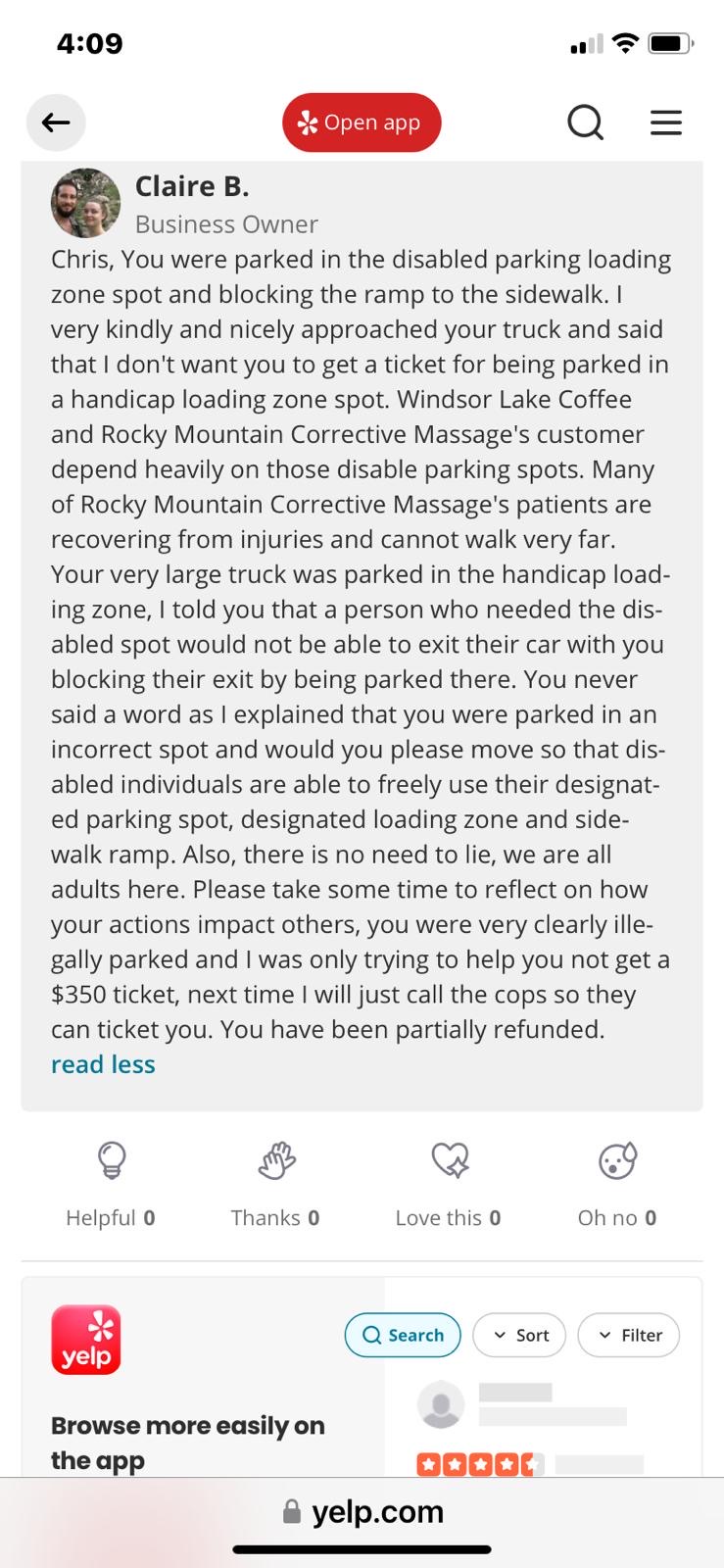724x1568 pixels.
Task: Tap Claire B.'s profile photo
Action: [86, 203]
